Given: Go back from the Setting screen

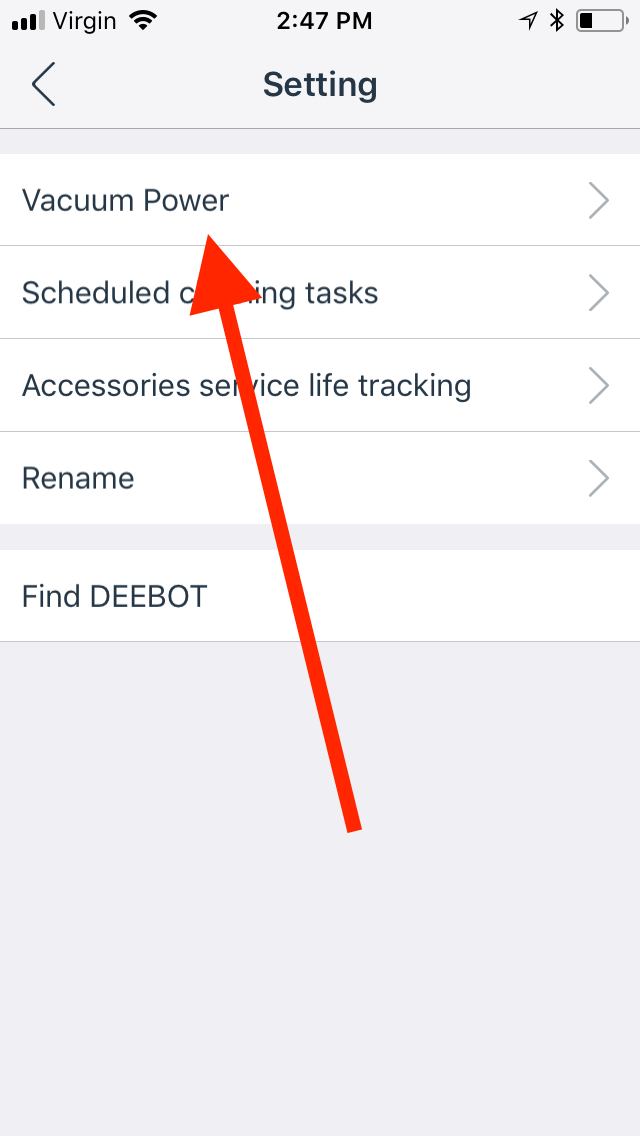Looking at the screenshot, I should [43, 85].
